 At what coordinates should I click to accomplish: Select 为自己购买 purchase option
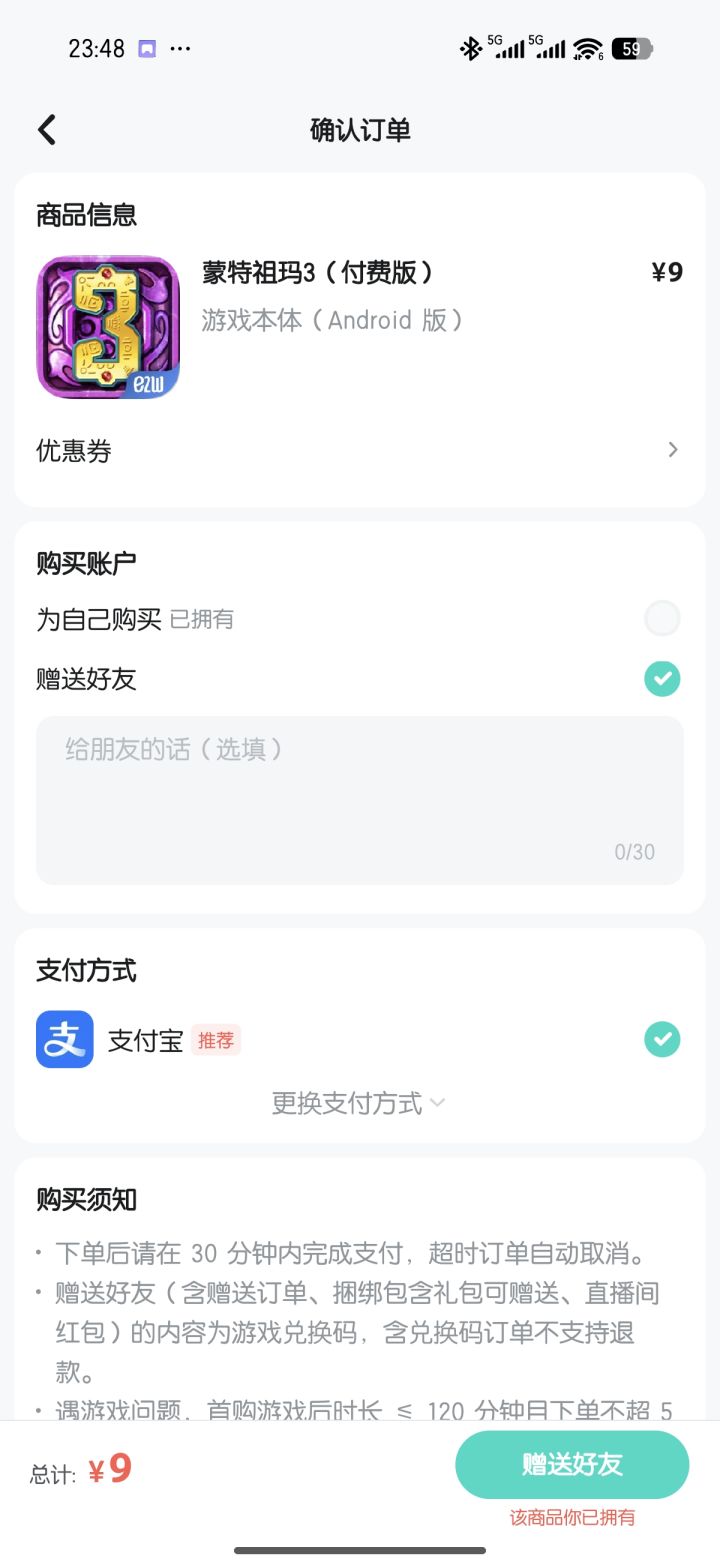(661, 619)
